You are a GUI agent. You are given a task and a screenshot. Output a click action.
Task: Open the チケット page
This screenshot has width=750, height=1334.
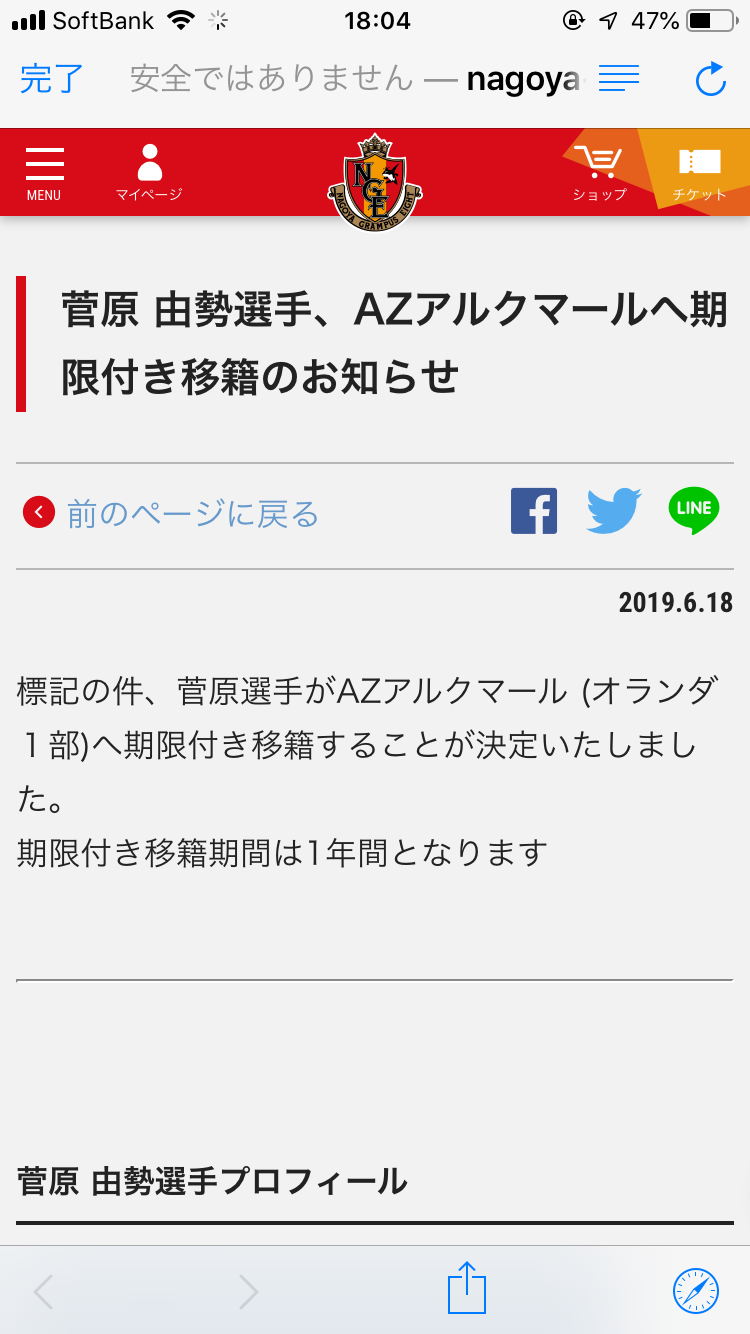[x=699, y=173]
